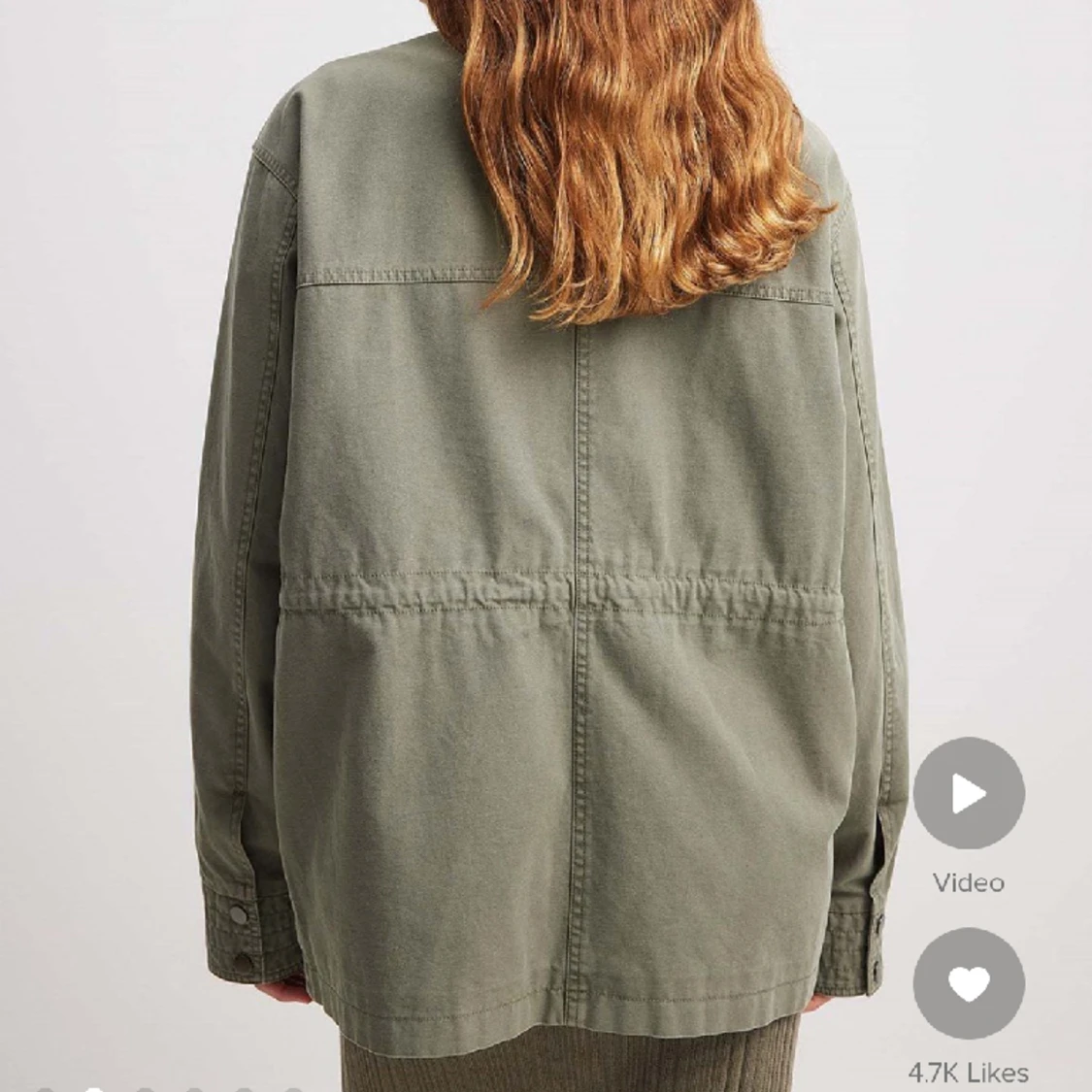Like this jacket with the heart
The width and height of the screenshot is (1092, 1092).
[968, 983]
